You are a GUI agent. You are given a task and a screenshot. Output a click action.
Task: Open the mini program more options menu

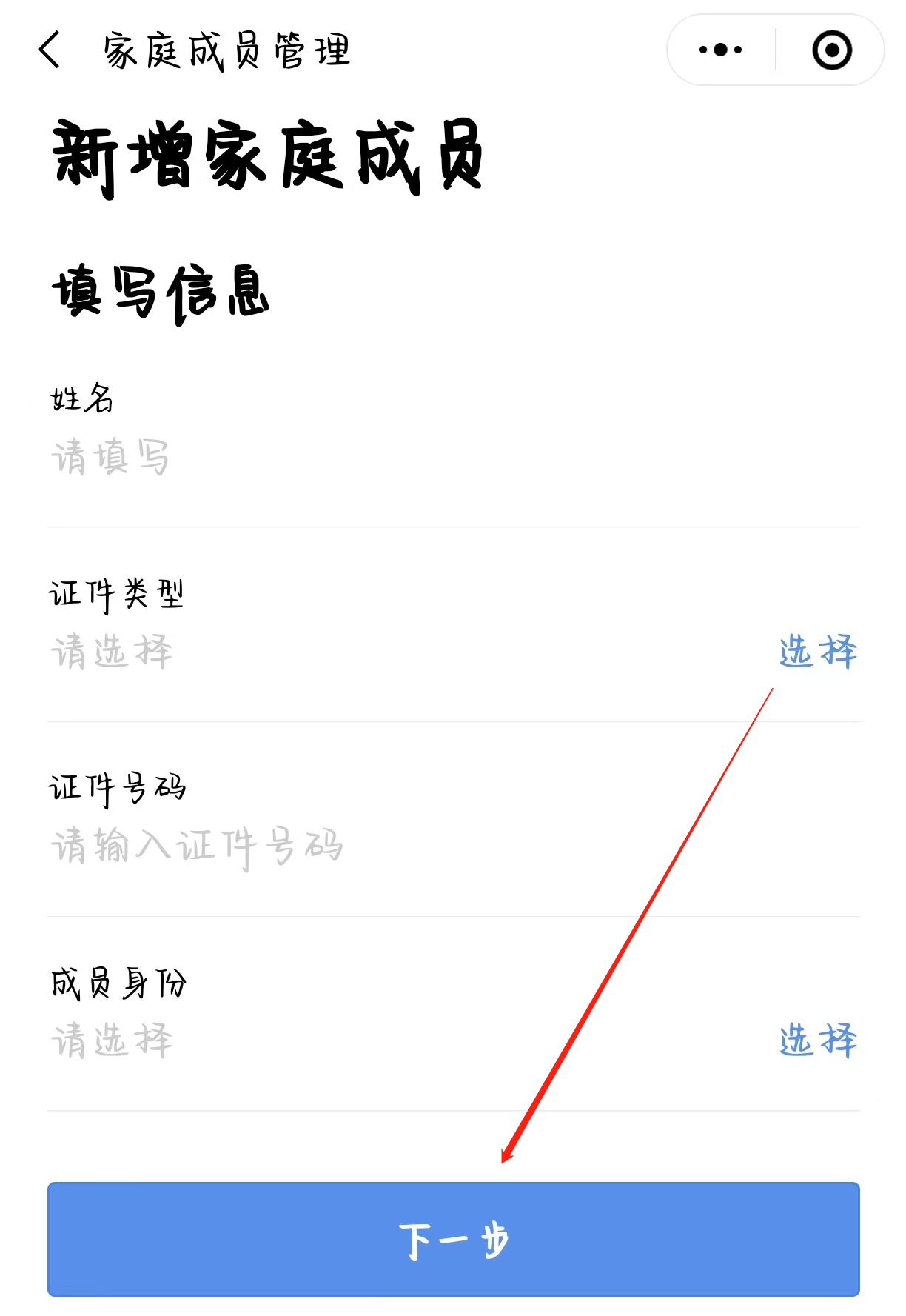point(720,50)
